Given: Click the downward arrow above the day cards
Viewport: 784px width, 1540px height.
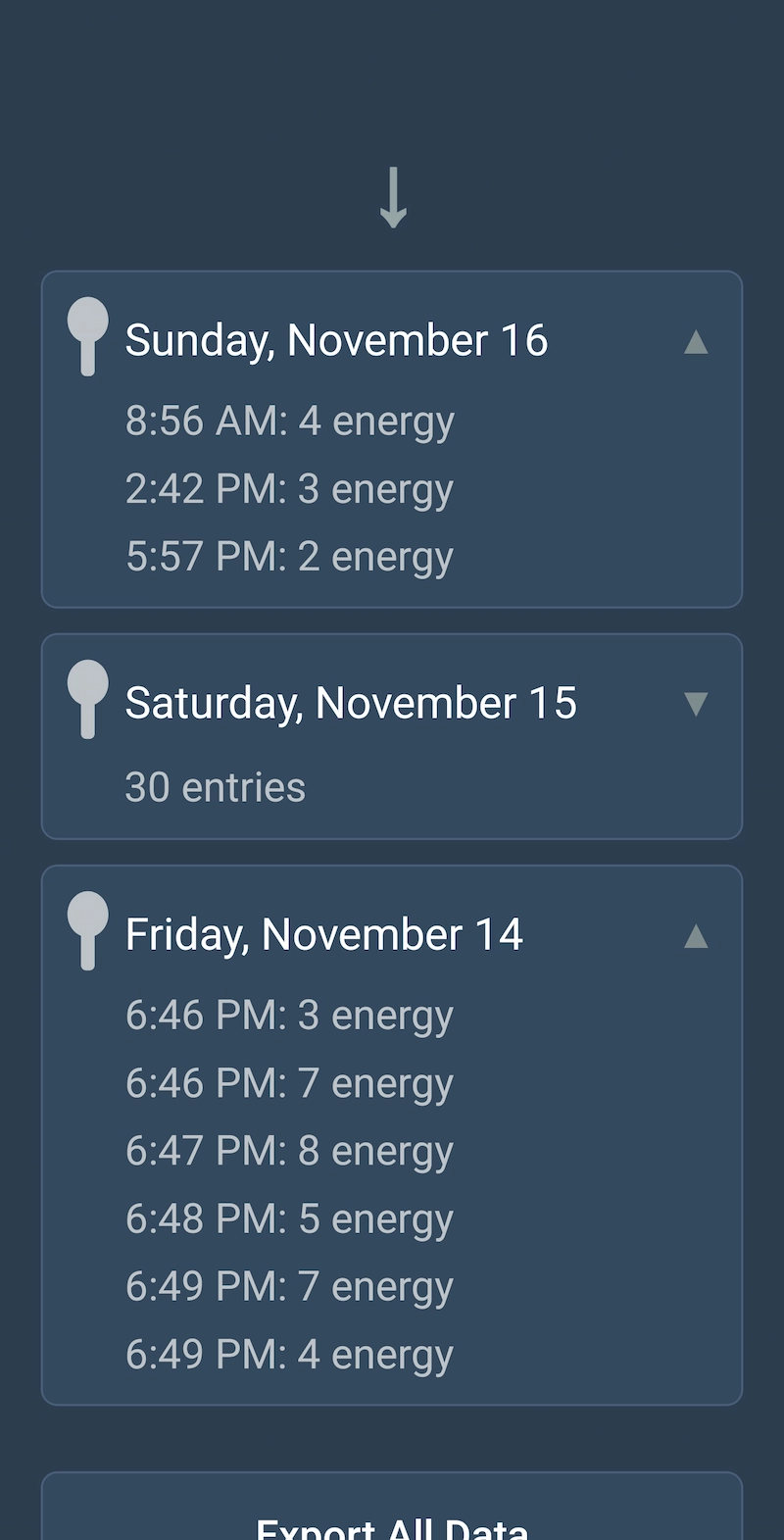Looking at the screenshot, I should pyautogui.click(x=392, y=194).
